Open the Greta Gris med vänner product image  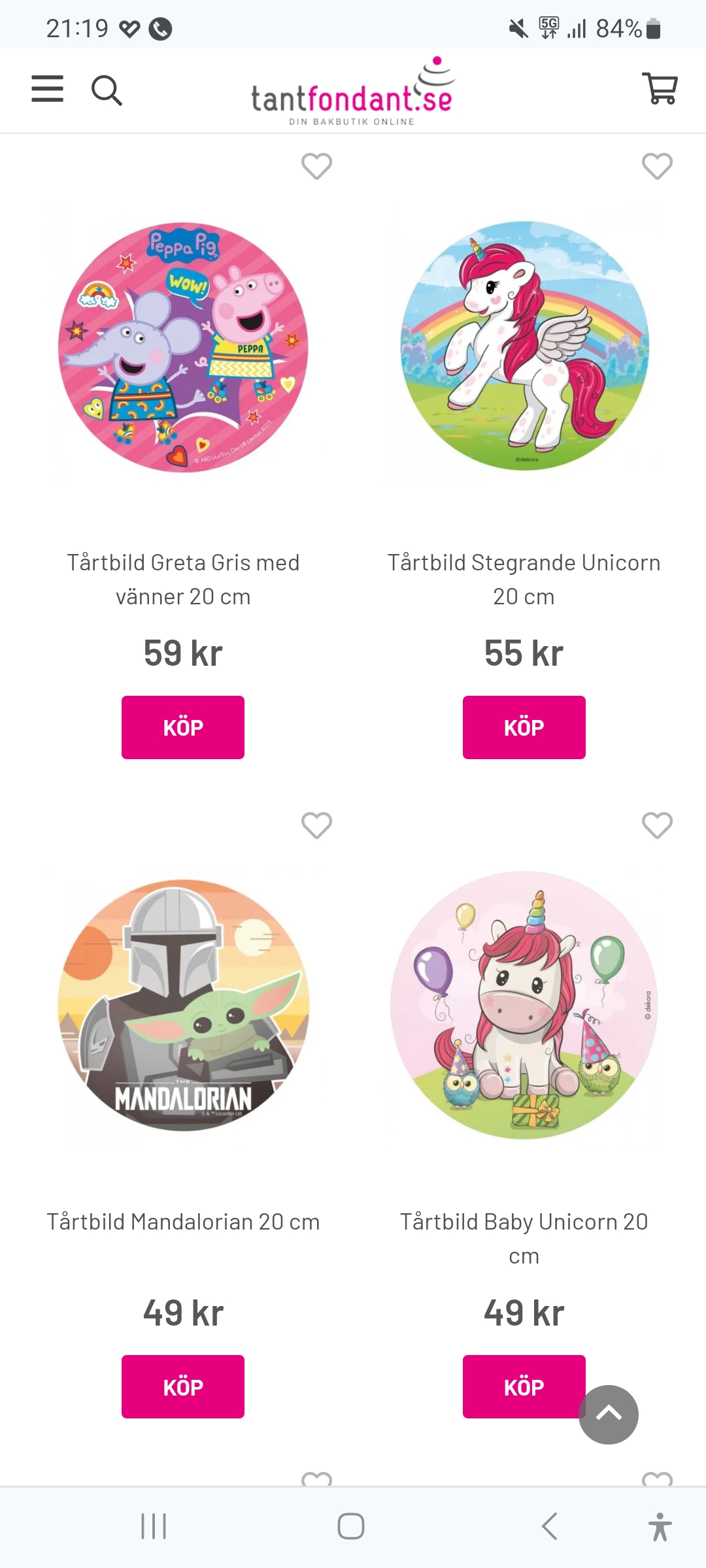pos(183,347)
